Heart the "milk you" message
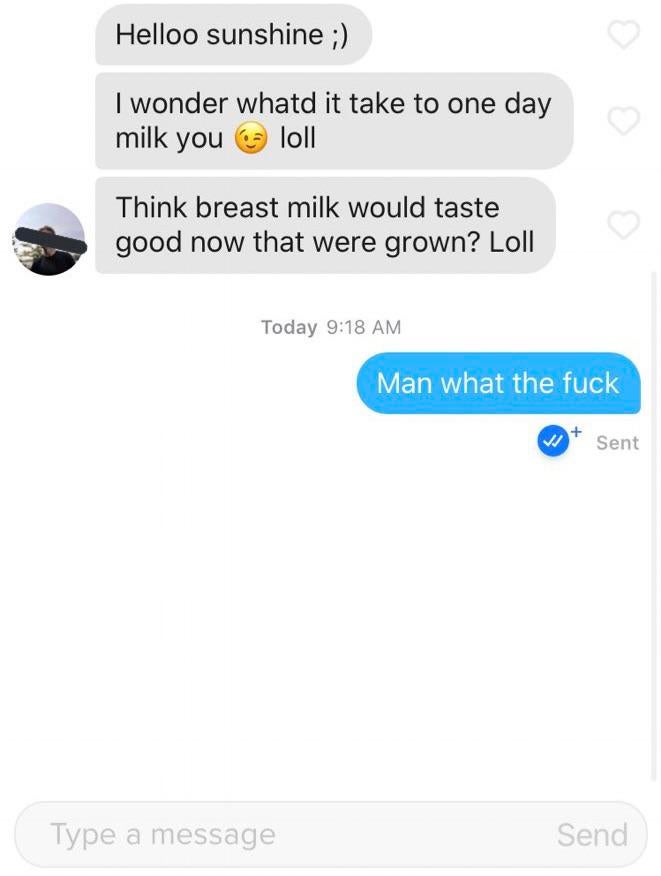This screenshot has width=661, height=876. [x=623, y=121]
